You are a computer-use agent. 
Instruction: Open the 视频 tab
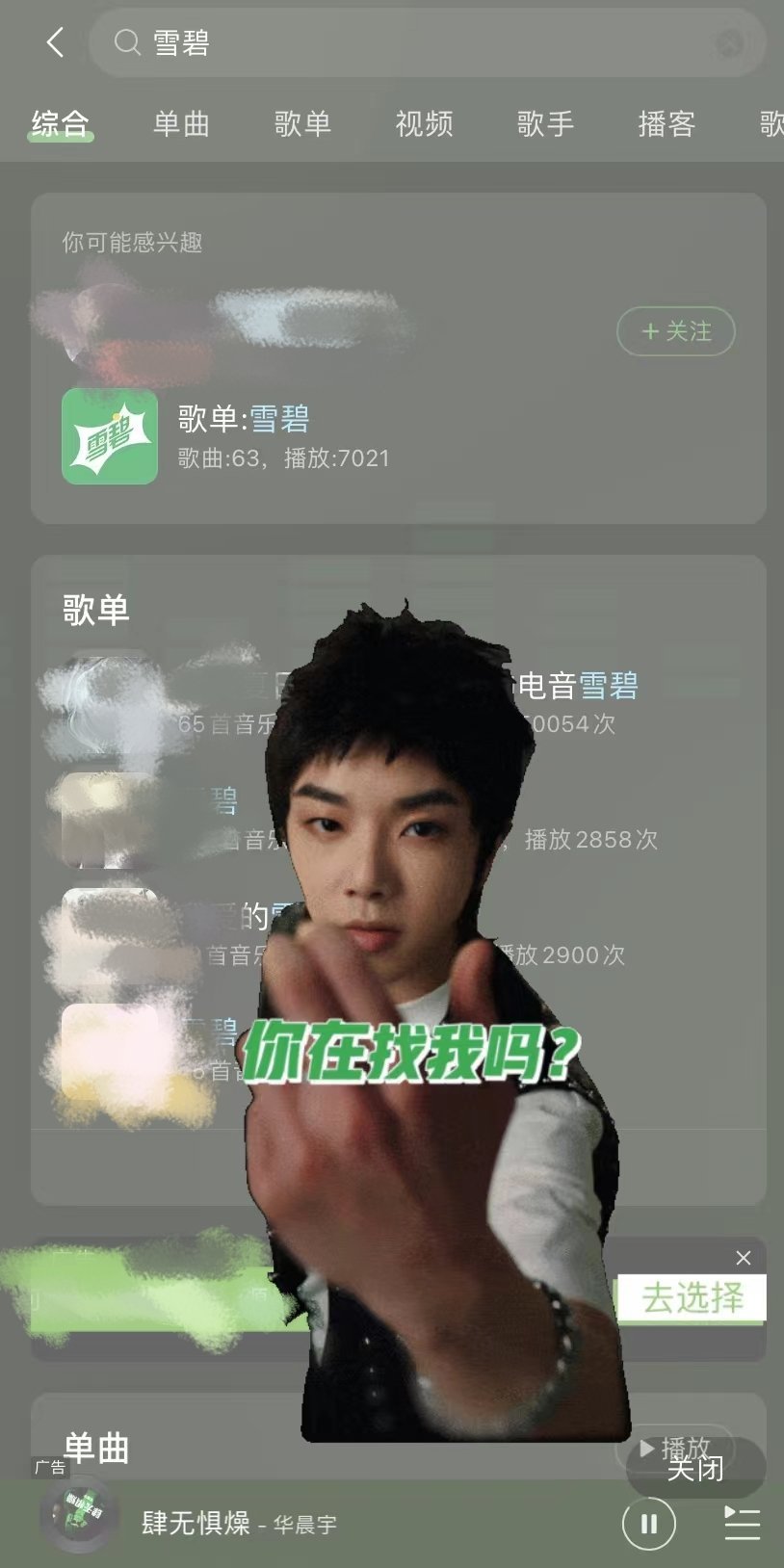pos(424,123)
